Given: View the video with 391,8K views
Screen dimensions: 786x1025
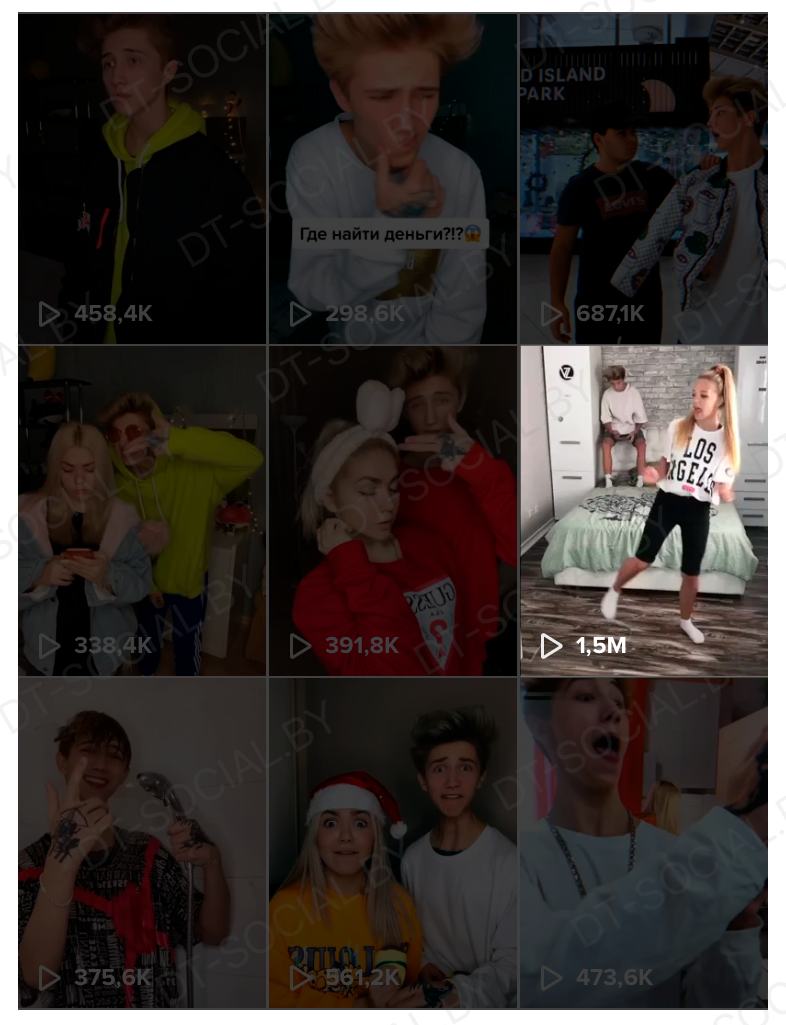Looking at the screenshot, I should coord(392,510).
